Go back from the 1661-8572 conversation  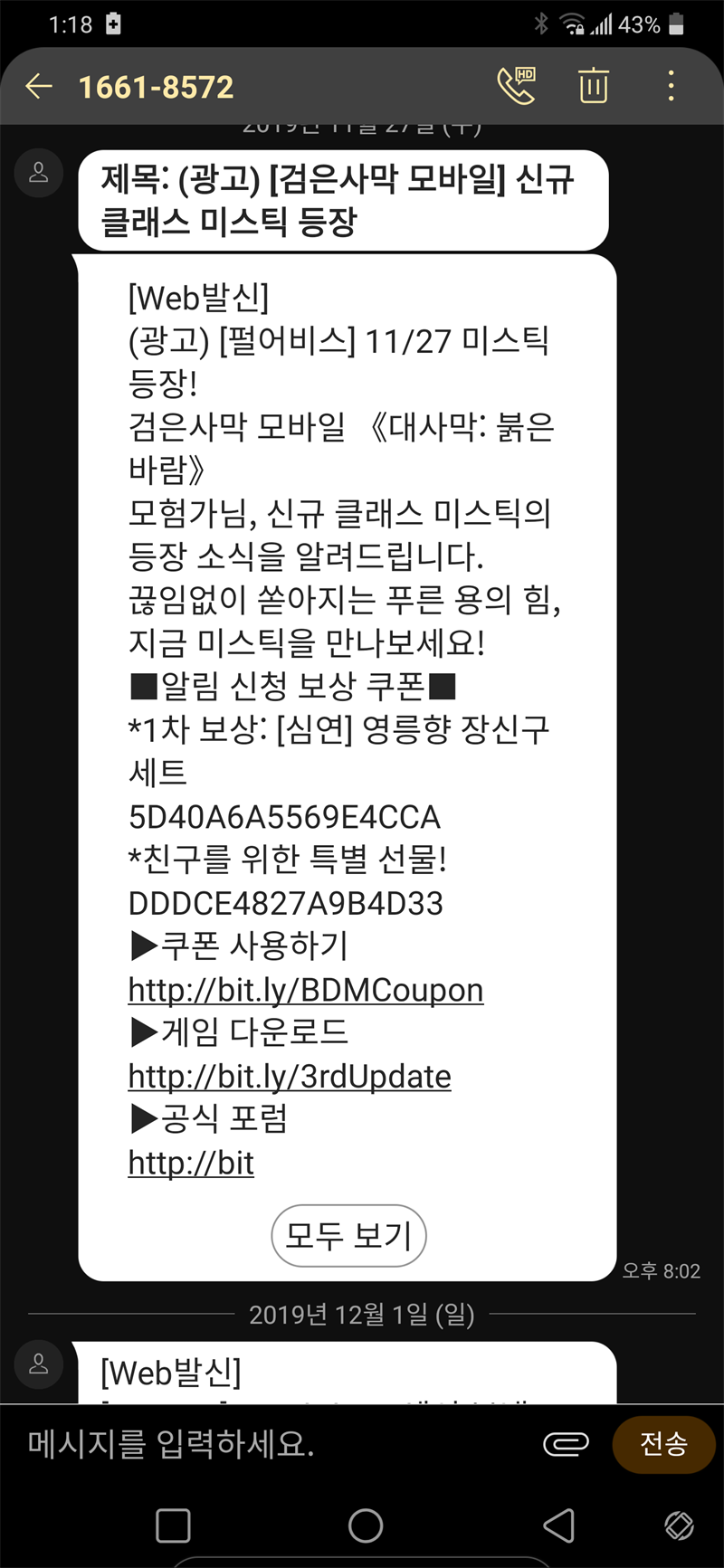[x=39, y=87]
